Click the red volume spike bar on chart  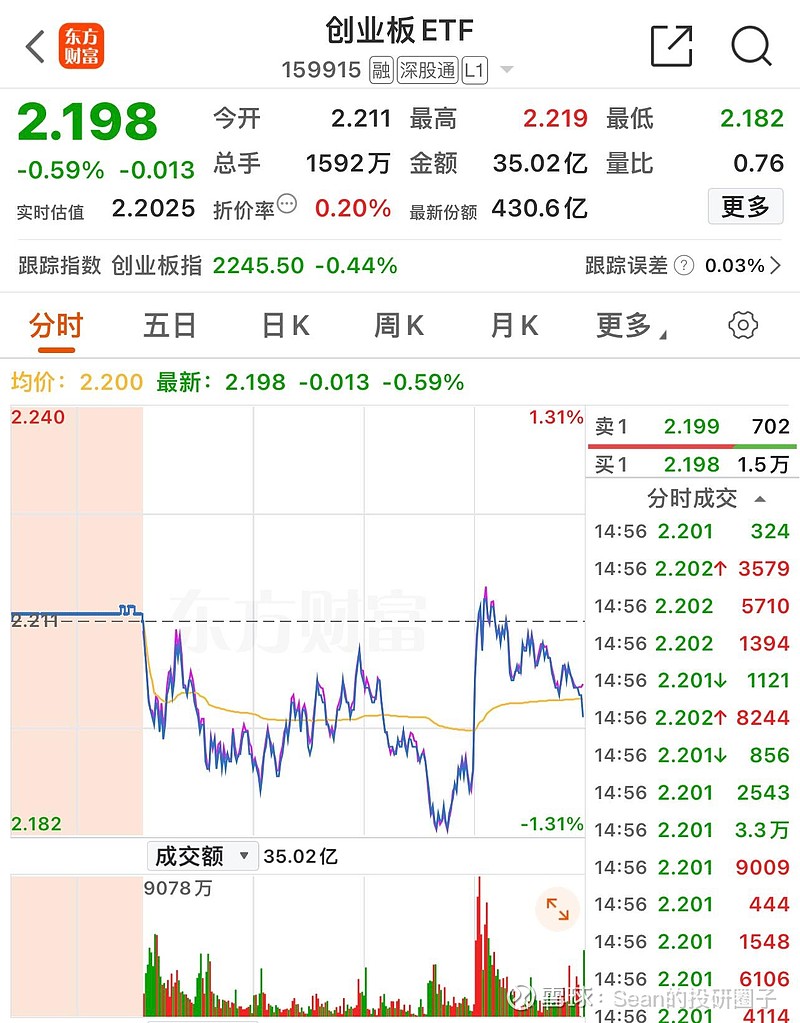click(x=480, y=940)
